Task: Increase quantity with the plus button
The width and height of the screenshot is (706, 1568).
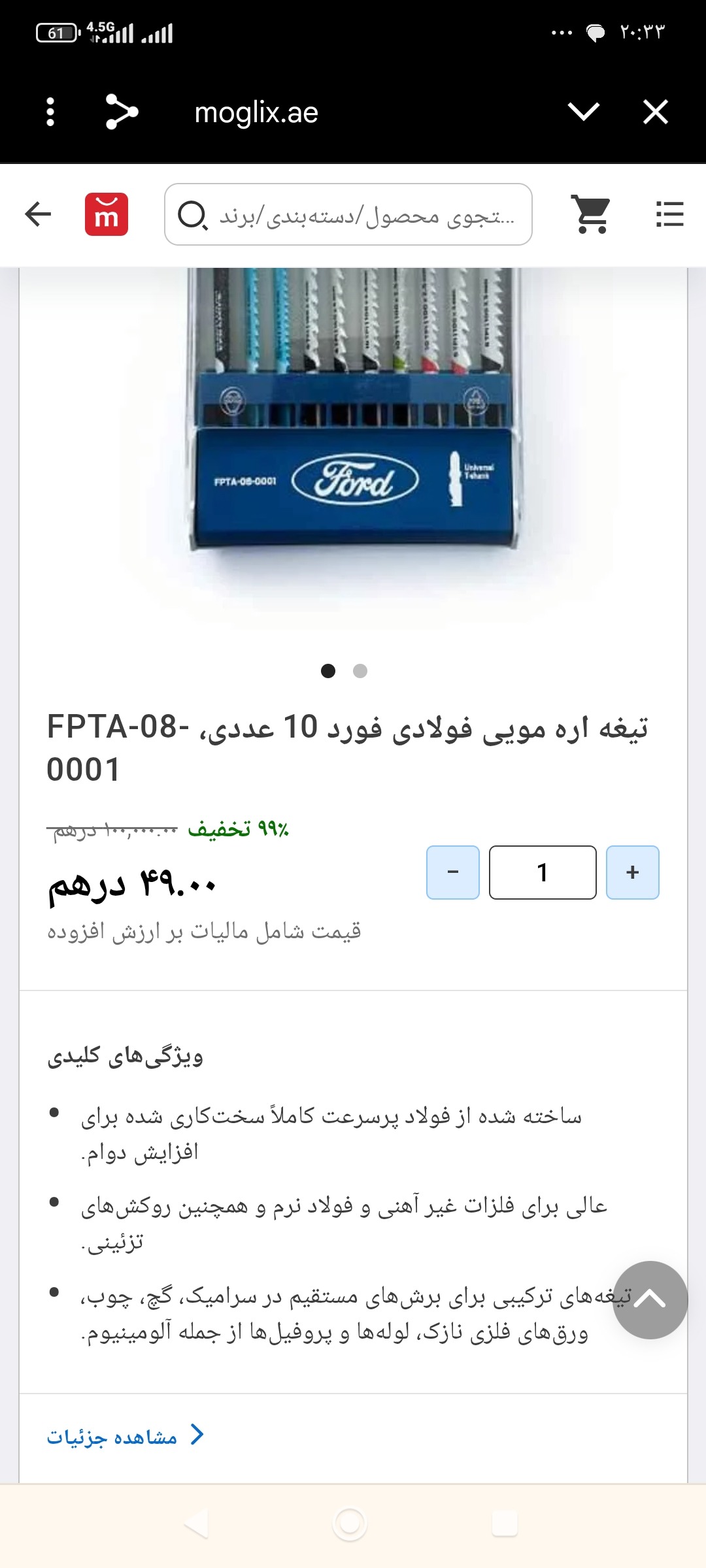Action: tap(632, 872)
